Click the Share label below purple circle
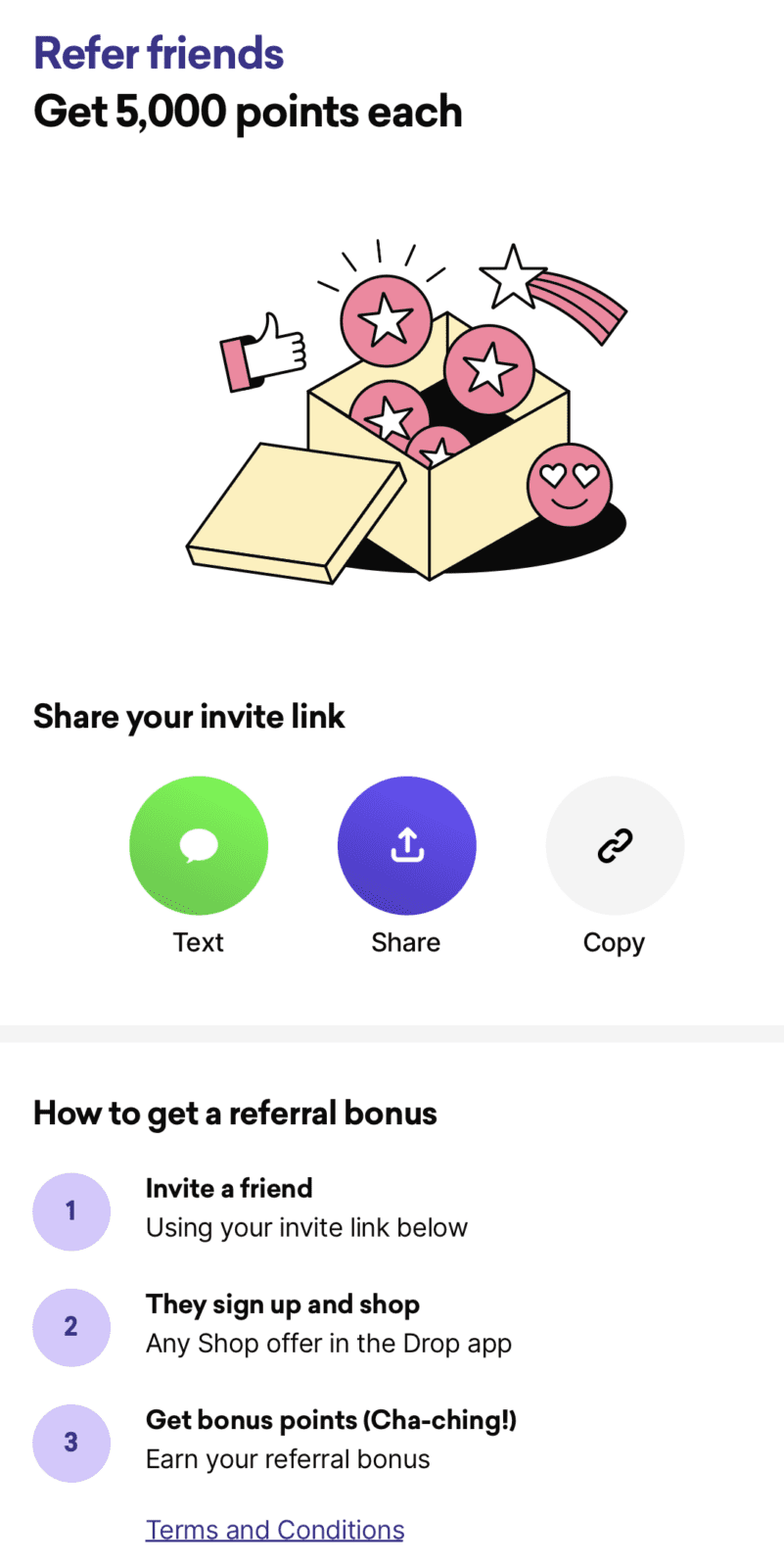The width and height of the screenshot is (784, 1564). [406, 942]
